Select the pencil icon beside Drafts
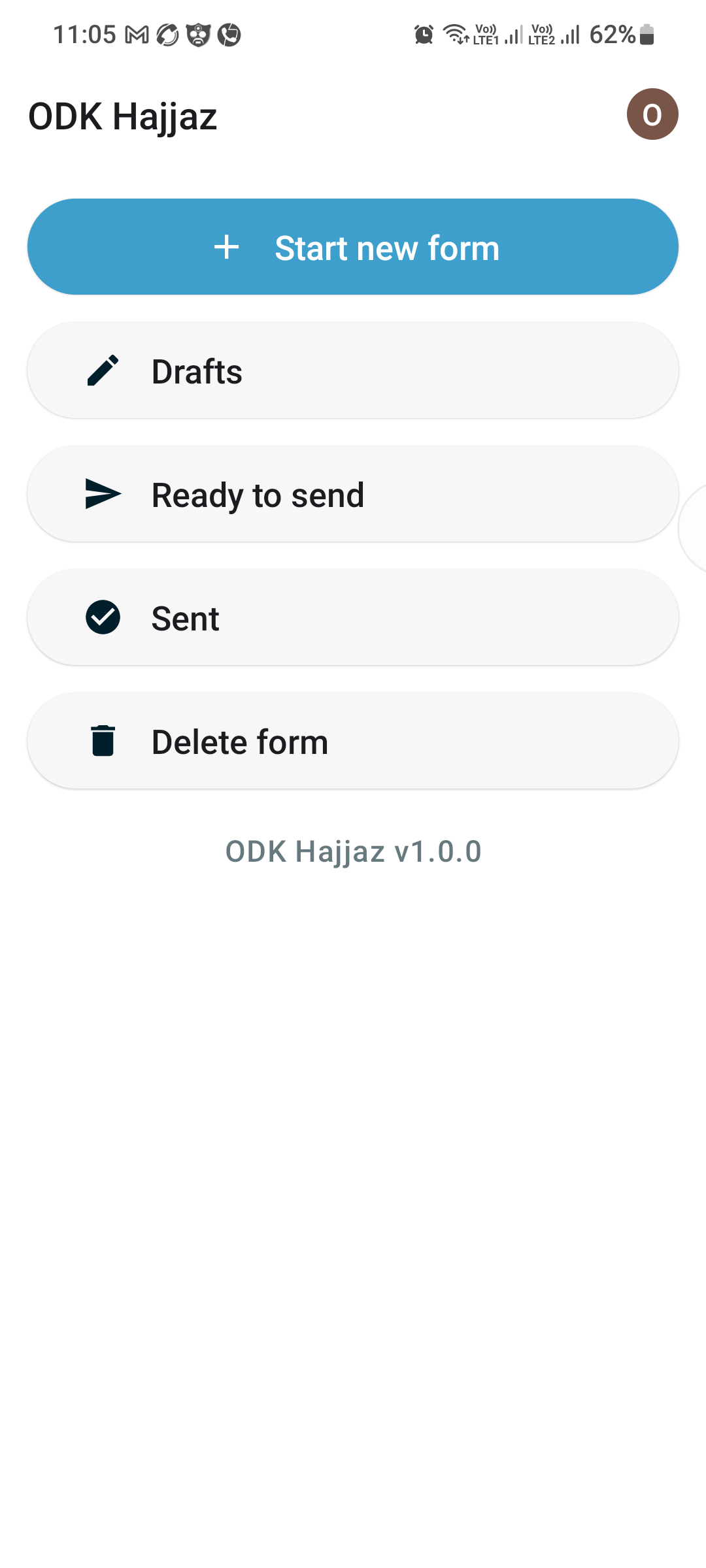706x1568 pixels. pyautogui.click(x=101, y=370)
